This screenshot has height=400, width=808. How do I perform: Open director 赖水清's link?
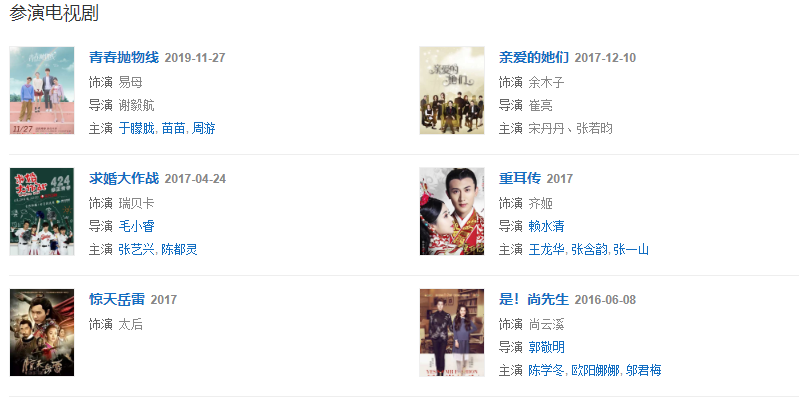click(x=547, y=226)
